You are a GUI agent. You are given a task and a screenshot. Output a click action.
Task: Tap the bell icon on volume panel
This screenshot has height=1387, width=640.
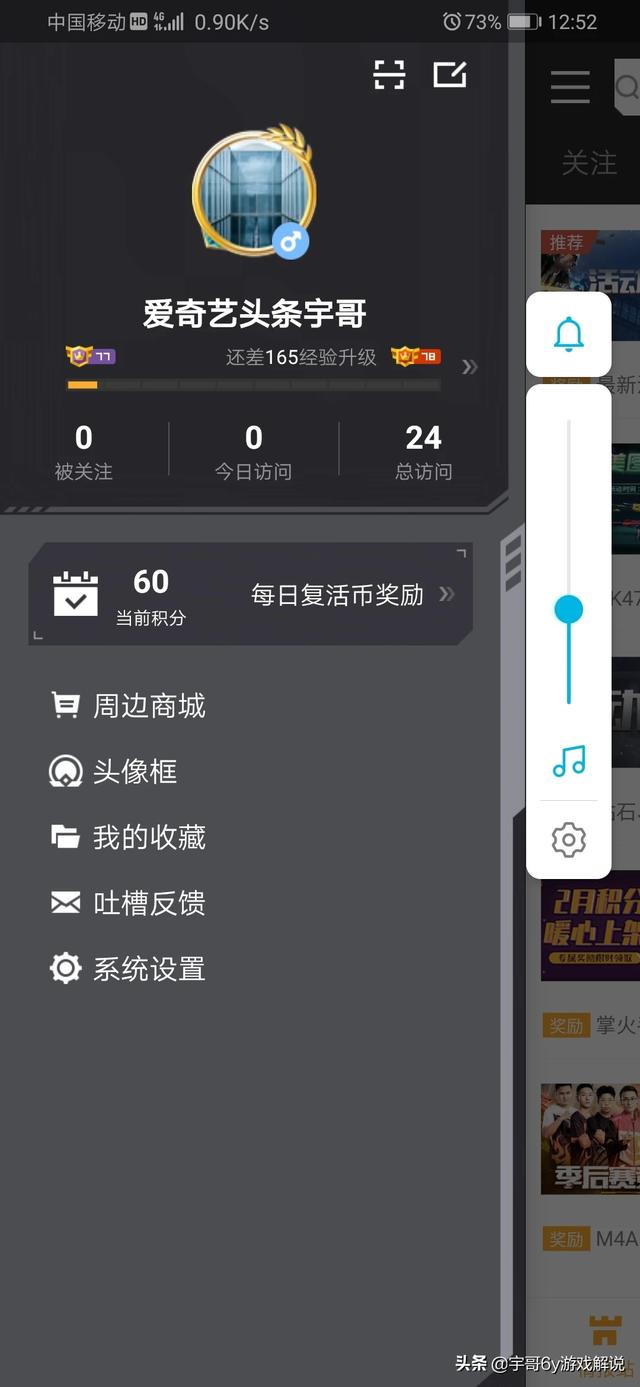point(568,334)
